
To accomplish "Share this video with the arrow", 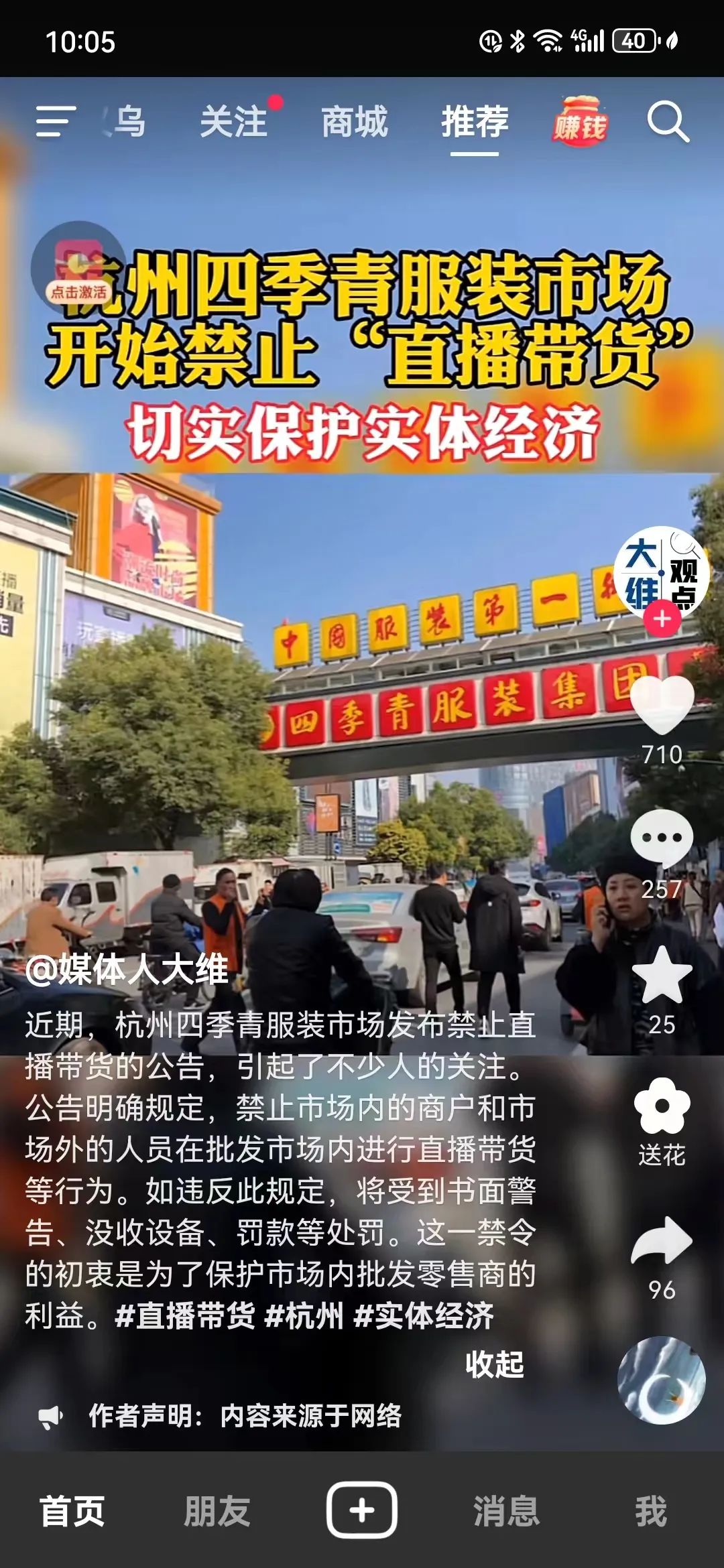I will click(662, 1241).
